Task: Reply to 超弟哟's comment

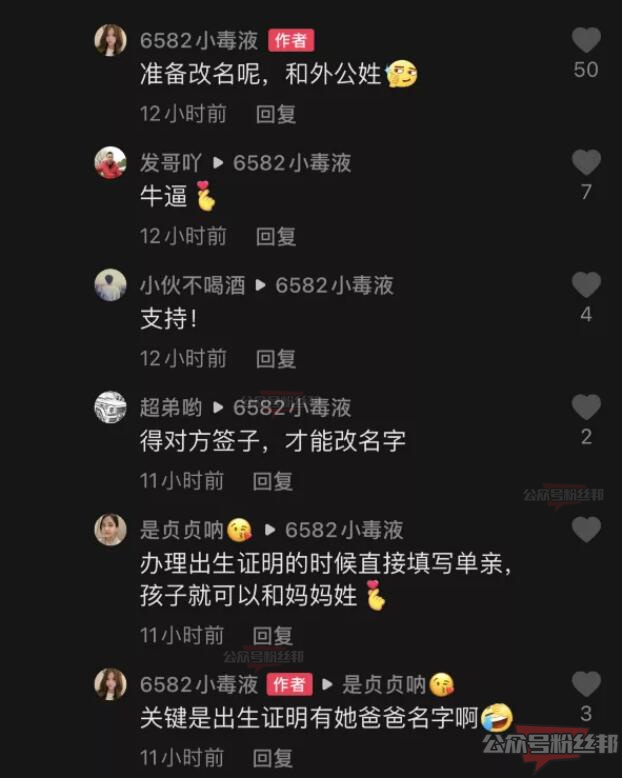Action: tap(273, 481)
